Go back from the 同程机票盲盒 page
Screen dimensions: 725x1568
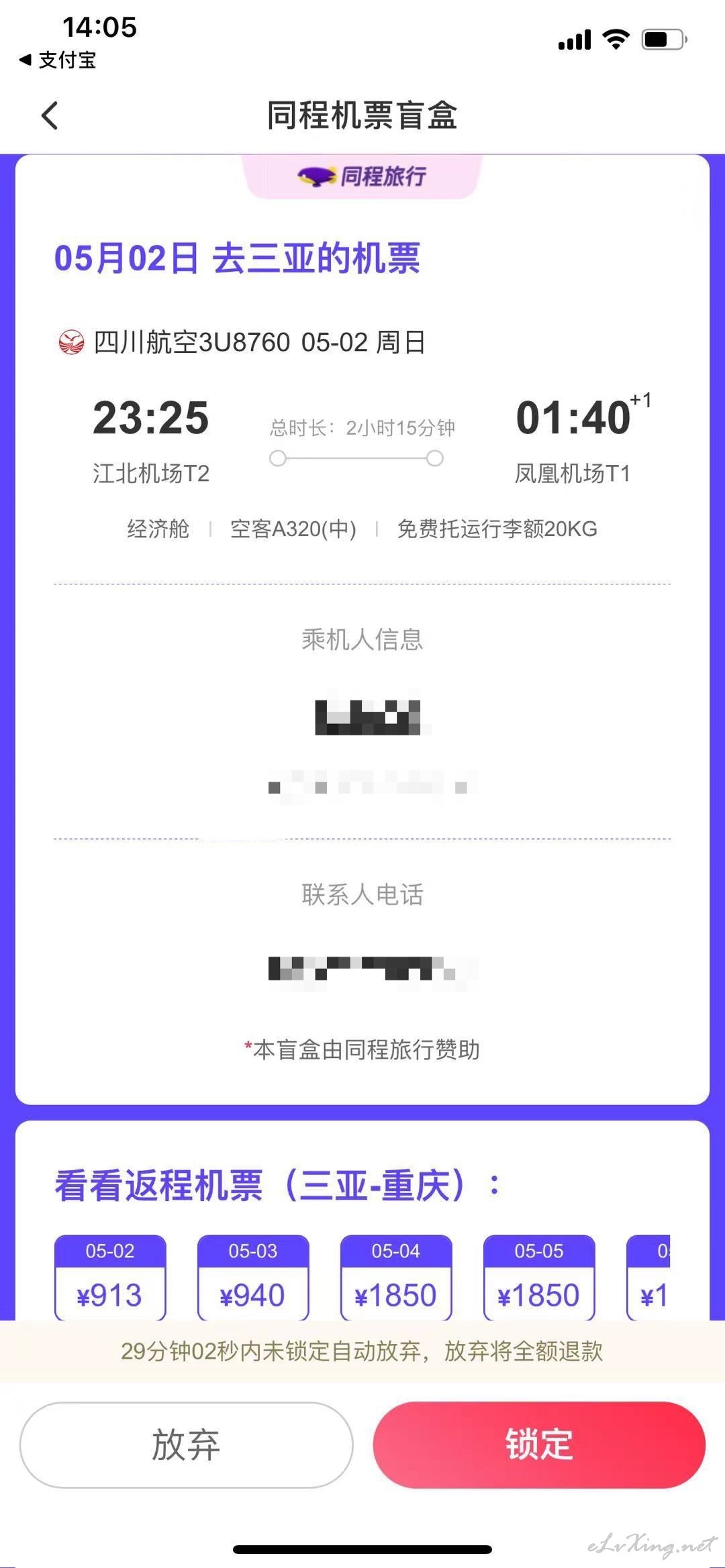pyautogui.click(x=50, y=115)
